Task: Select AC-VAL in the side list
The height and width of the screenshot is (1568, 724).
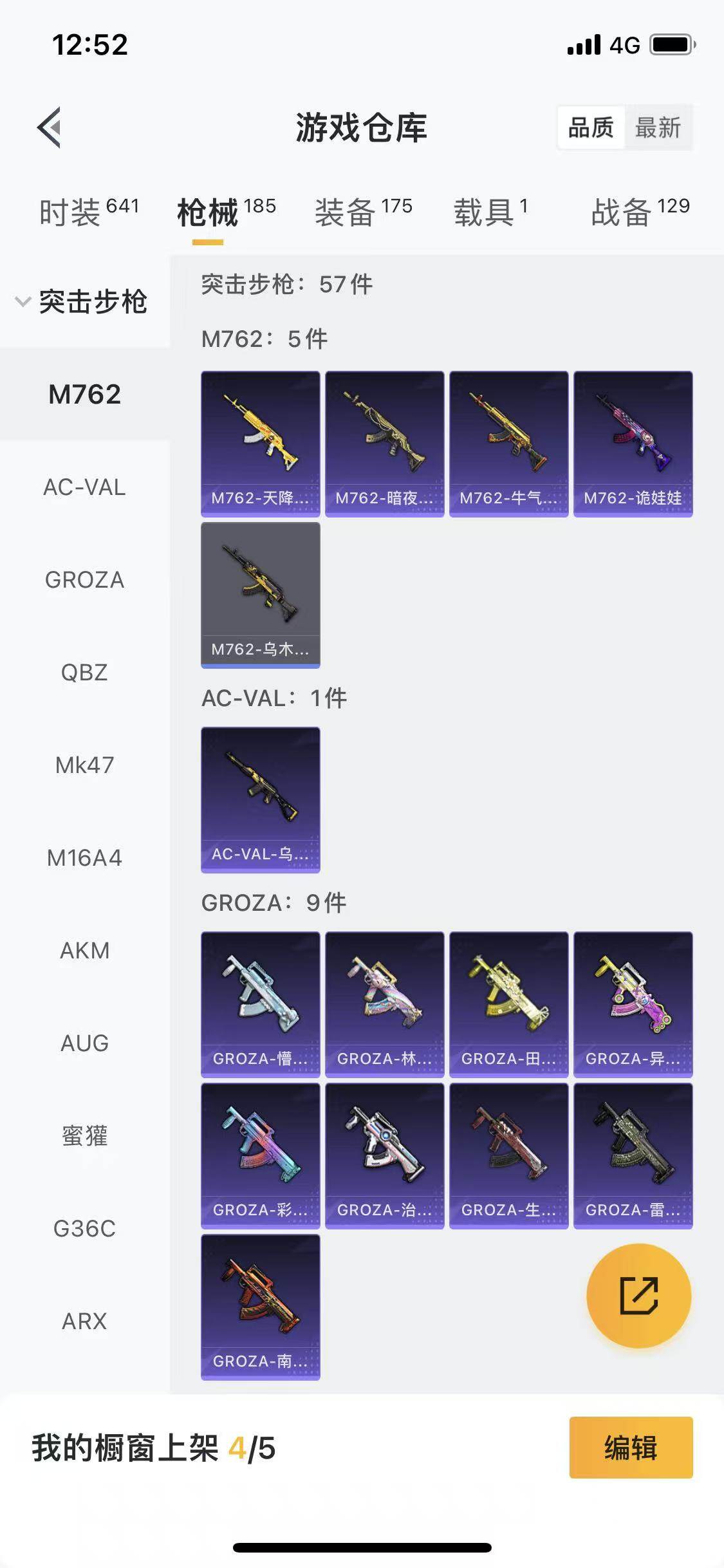Action: click(x=84, y=487)
